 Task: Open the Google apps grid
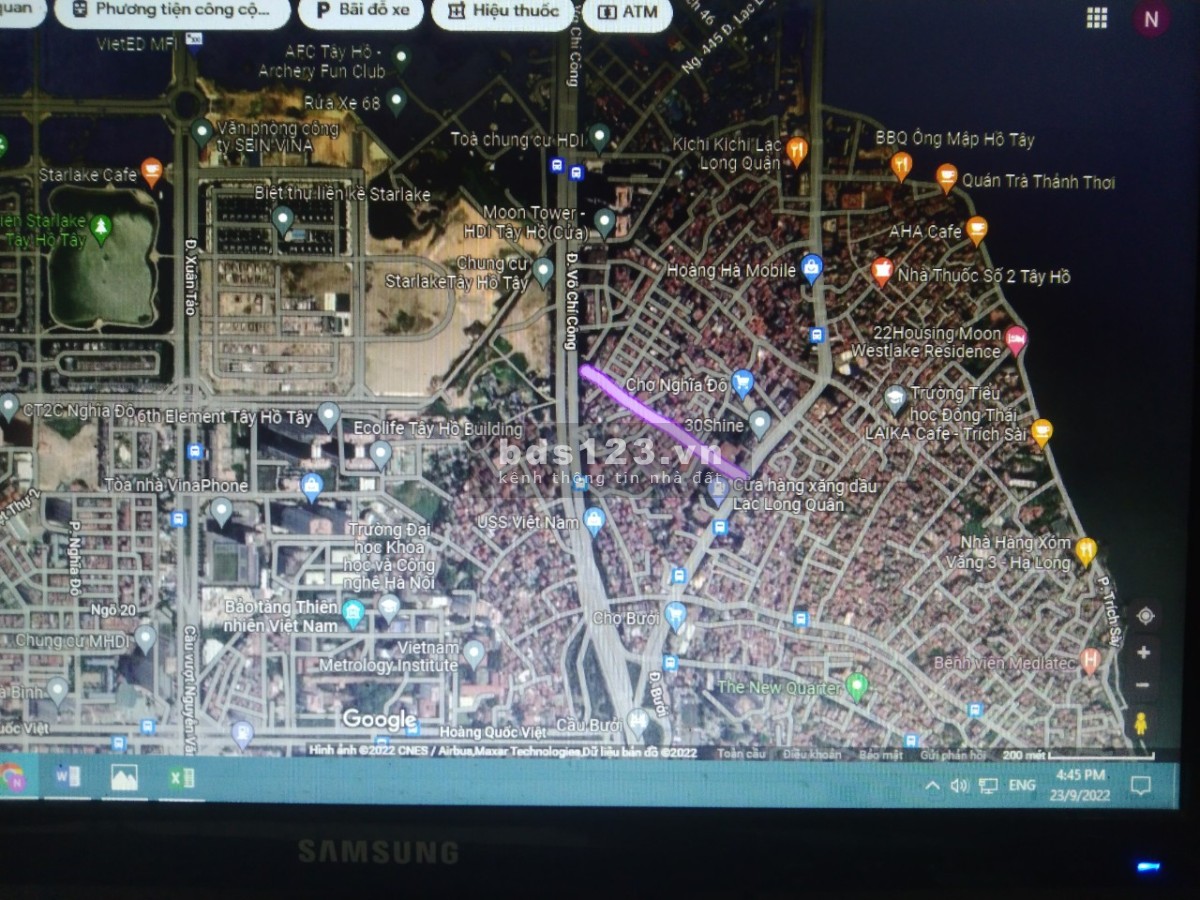(x=1097, y=17)
